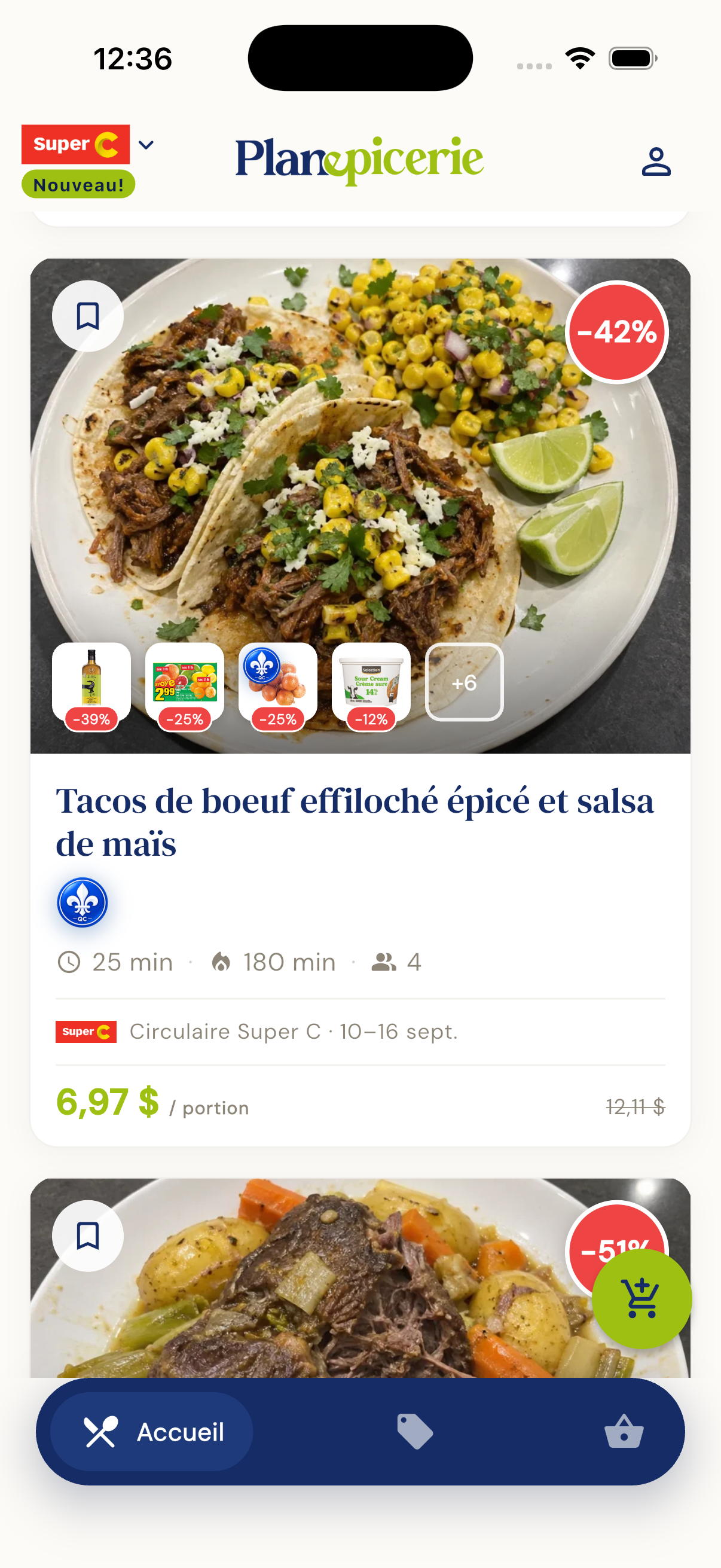Switch to the Accueil tab
Image resolution: width=721 pixels, height=1568 pixels.
(151, 1432)
